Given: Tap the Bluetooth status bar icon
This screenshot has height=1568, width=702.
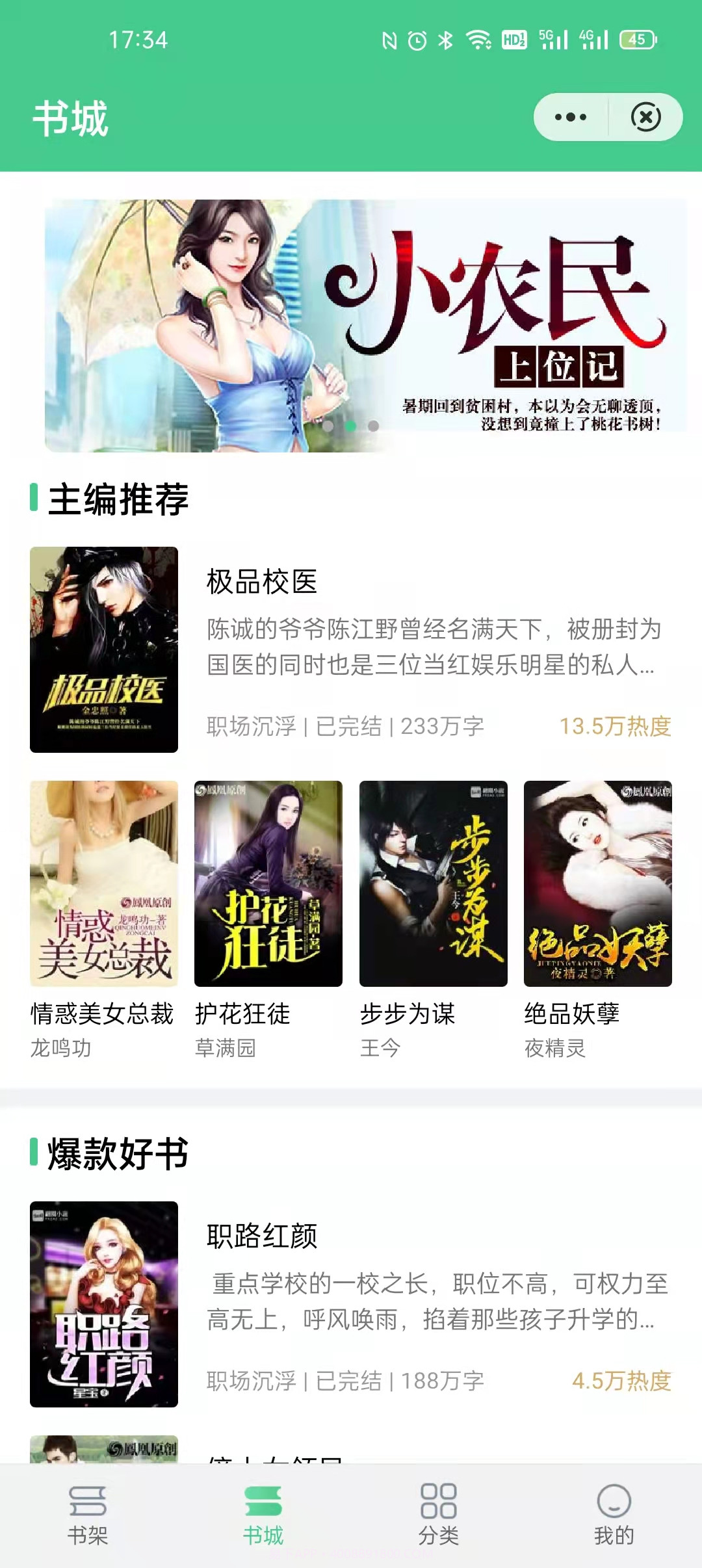Looking at the screenshot, I should [x=445, y=39].
